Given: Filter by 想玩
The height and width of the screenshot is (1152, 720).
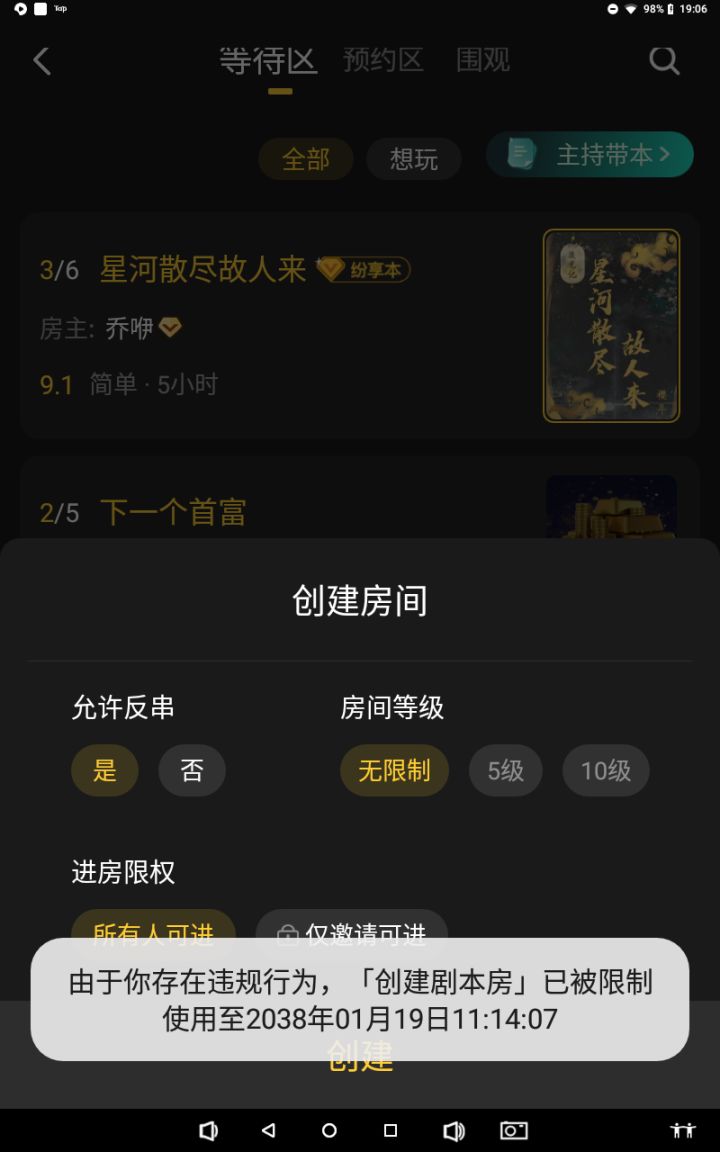Looking at the screenshot, I should 414,158.
